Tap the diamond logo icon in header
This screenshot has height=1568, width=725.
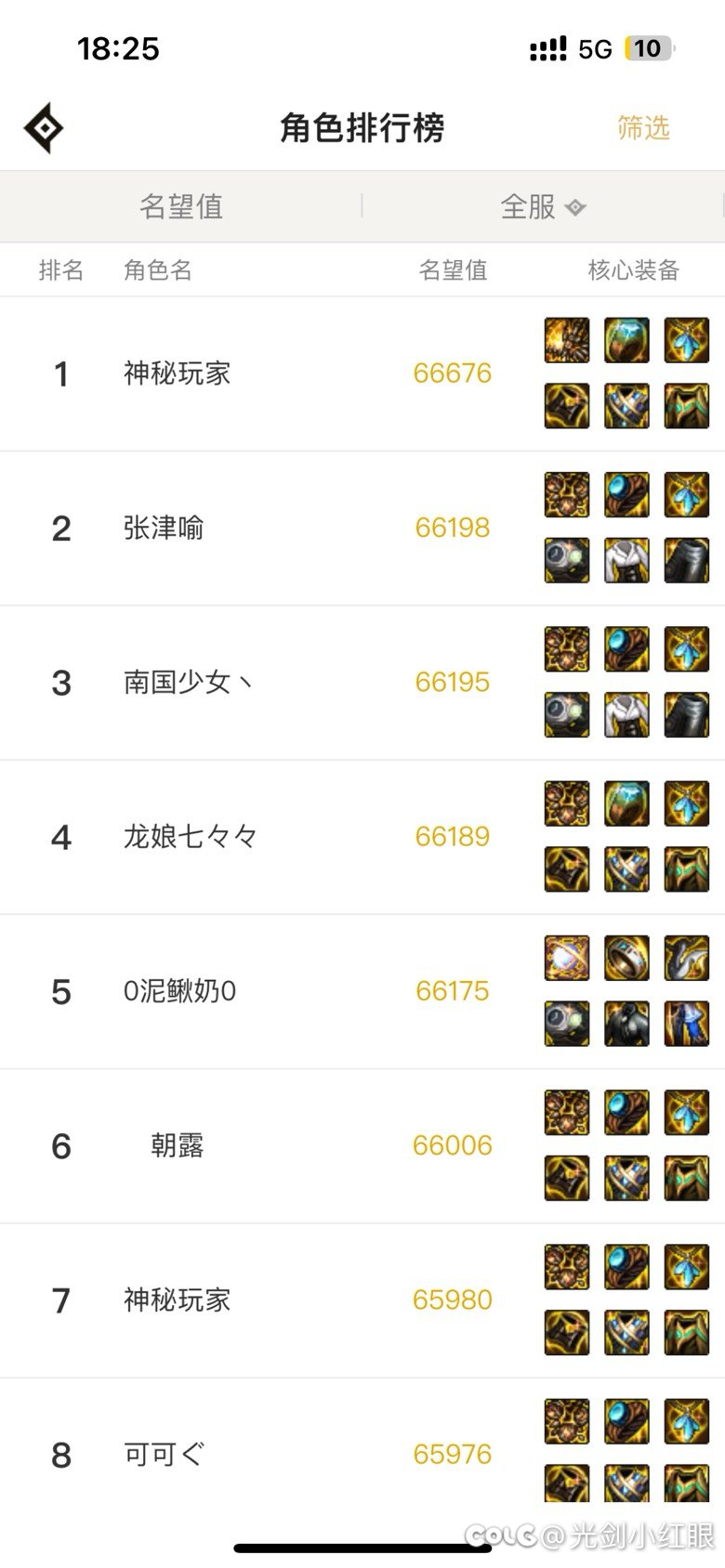click(44, 128)
